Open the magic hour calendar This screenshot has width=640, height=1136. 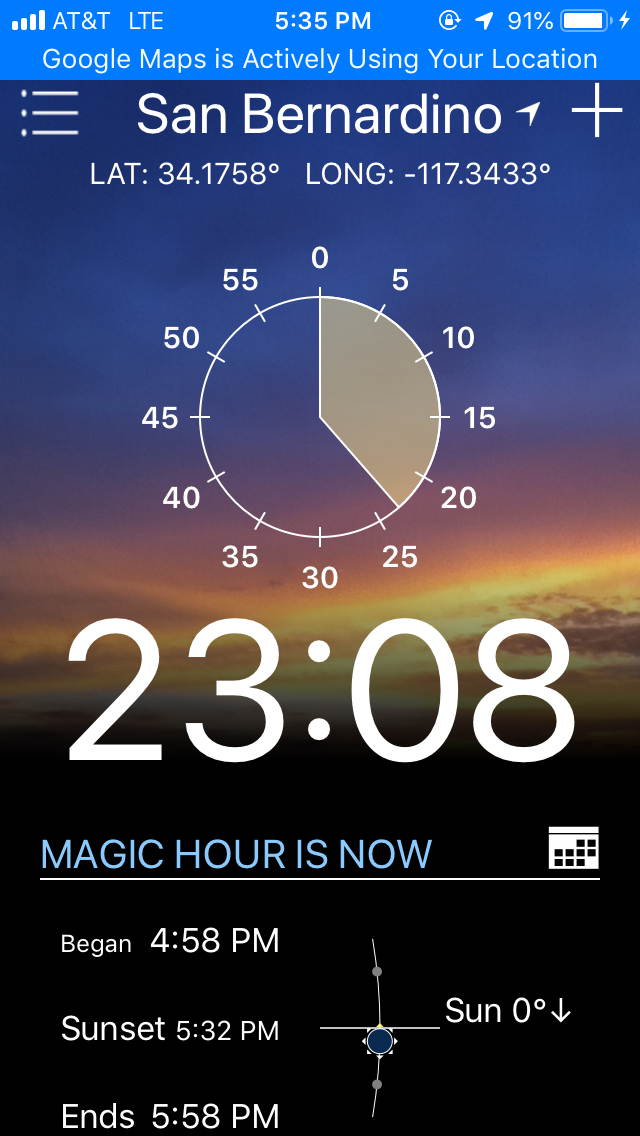[574, 848]
